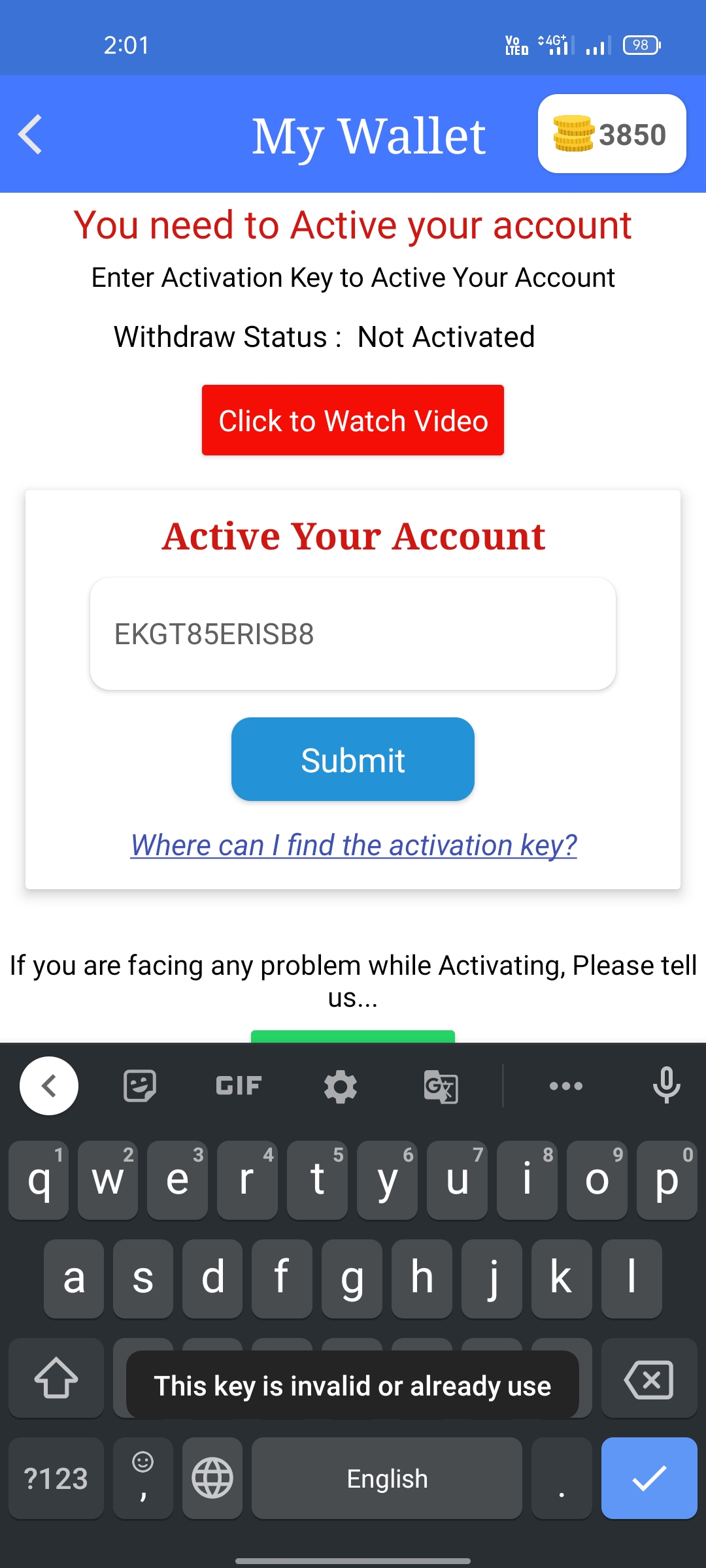
Task: Change keyboard language with the globe key
Action: pyautogui.click(x=212, y=1478)
